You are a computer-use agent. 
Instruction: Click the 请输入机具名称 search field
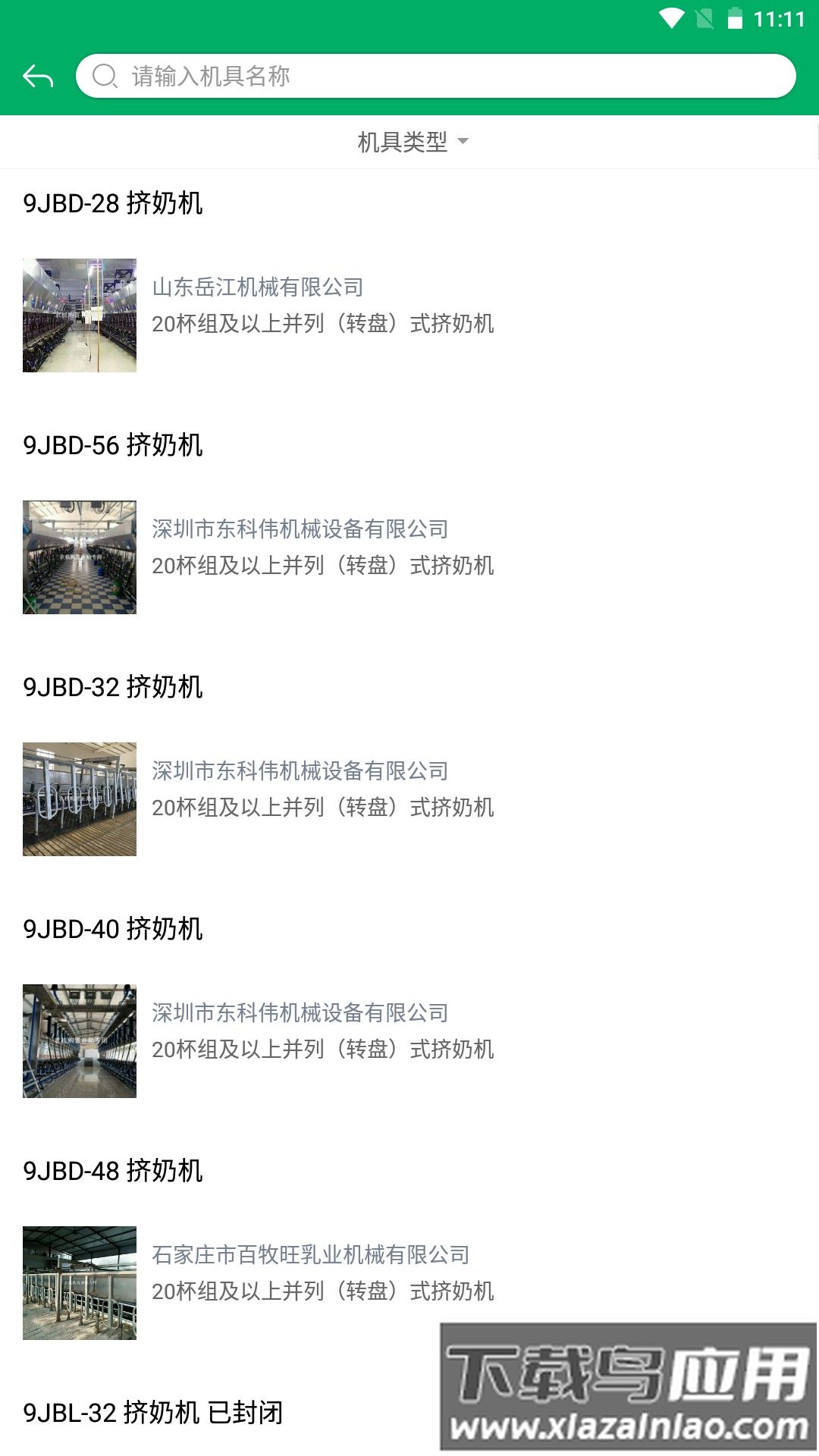click(x=379, y=75)
